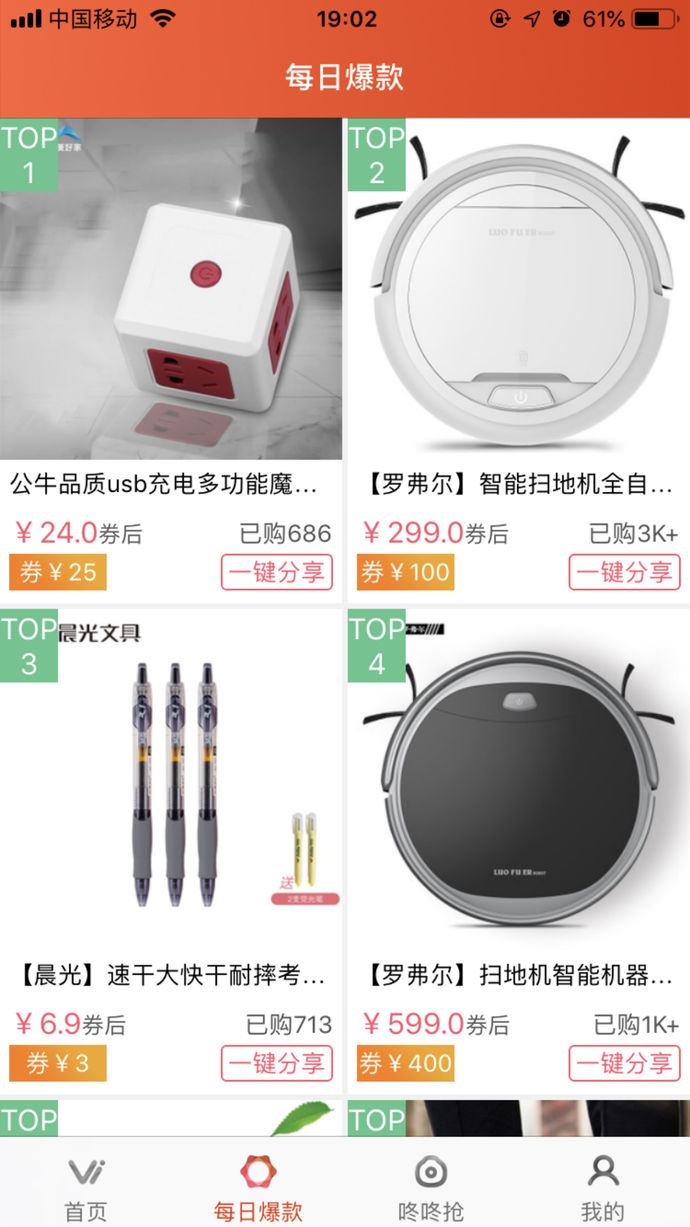This screenshot has height=1227, width=690.
Task: Open the 咚咚抢 tab
Action: point(431,1188)
